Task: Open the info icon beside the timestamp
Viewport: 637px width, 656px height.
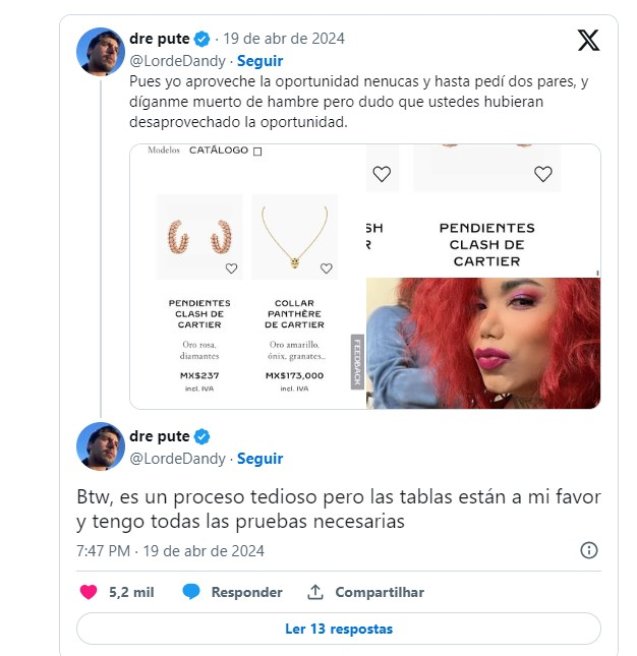Action: (589, 551)
